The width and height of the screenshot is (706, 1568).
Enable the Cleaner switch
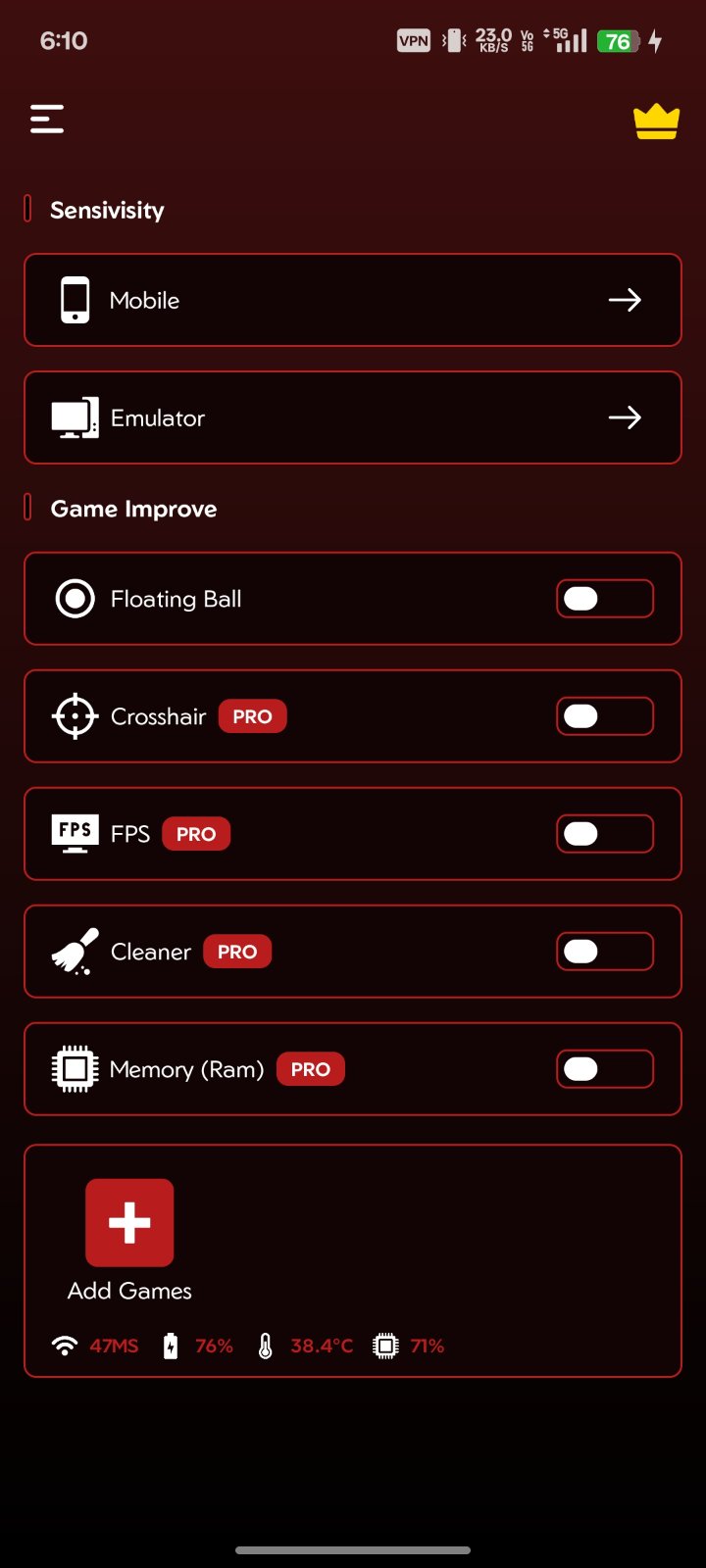click(604, 952)
